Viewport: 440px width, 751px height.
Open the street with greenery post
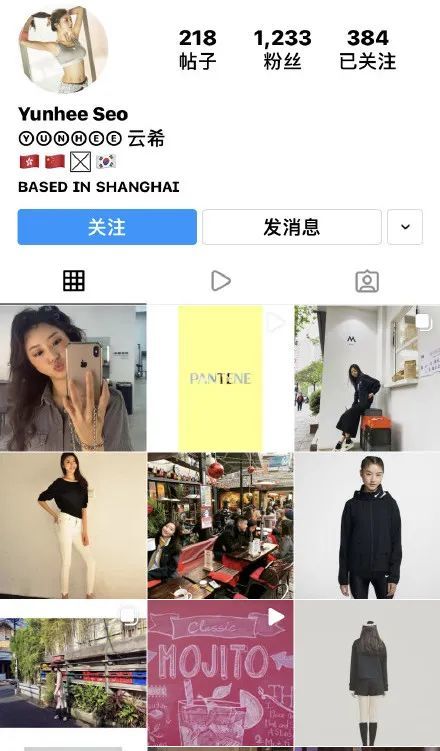[x=73, y=672]
